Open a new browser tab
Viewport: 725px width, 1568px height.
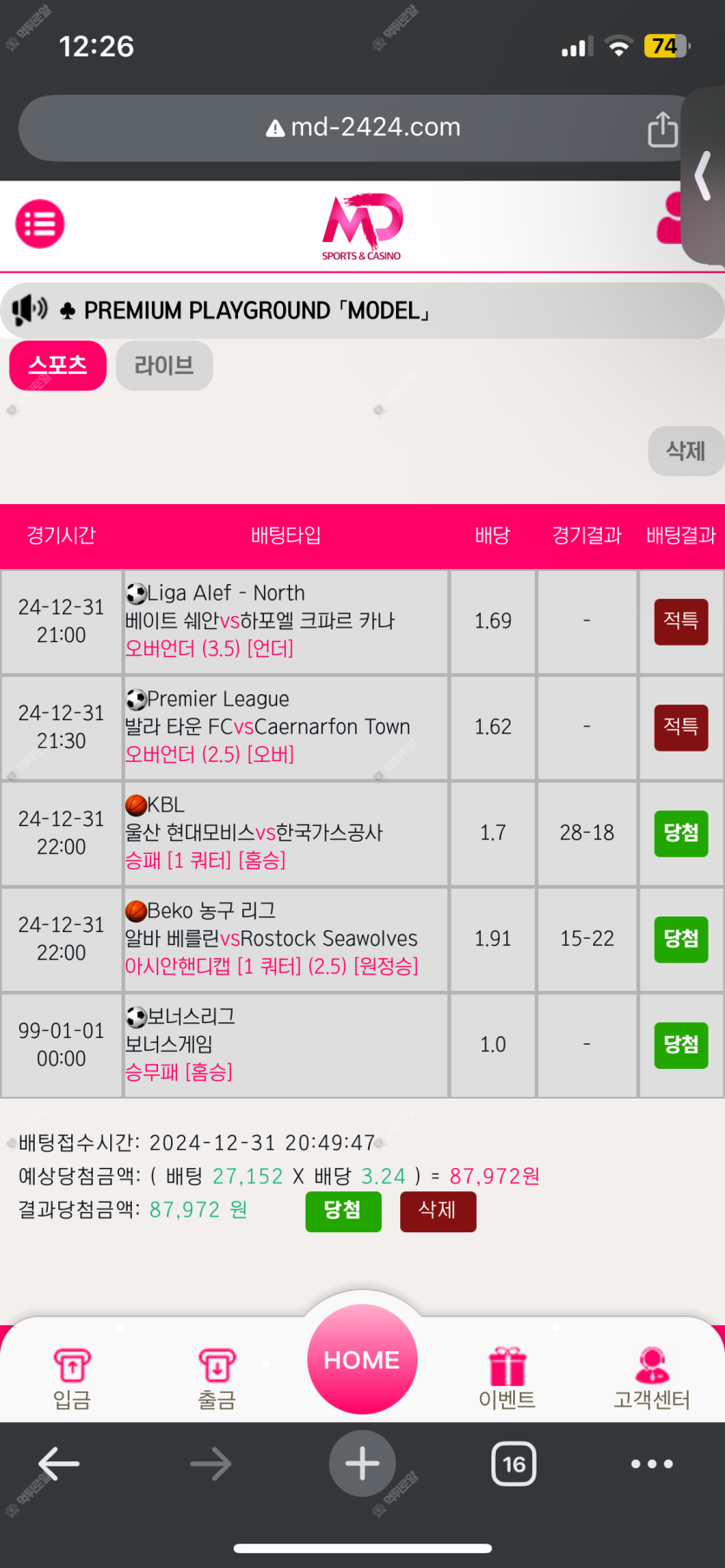coord(362,1464)
